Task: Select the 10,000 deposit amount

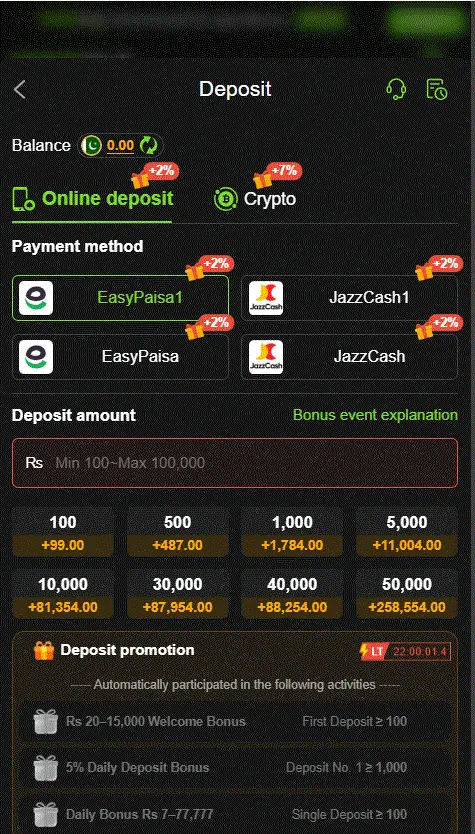Action: point(63,594)
